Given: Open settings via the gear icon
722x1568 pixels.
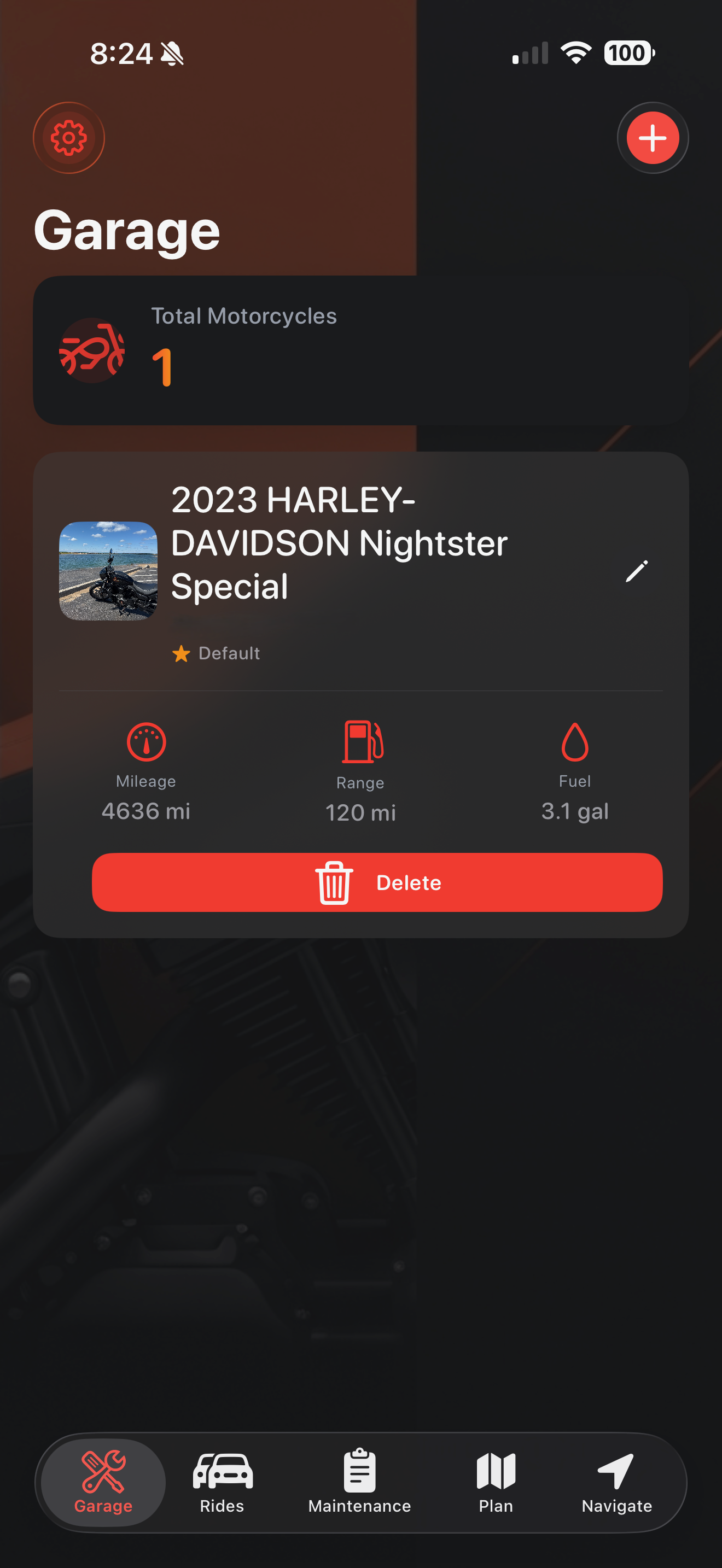Looking at the screenshot, I should click(x=69, y=138).
